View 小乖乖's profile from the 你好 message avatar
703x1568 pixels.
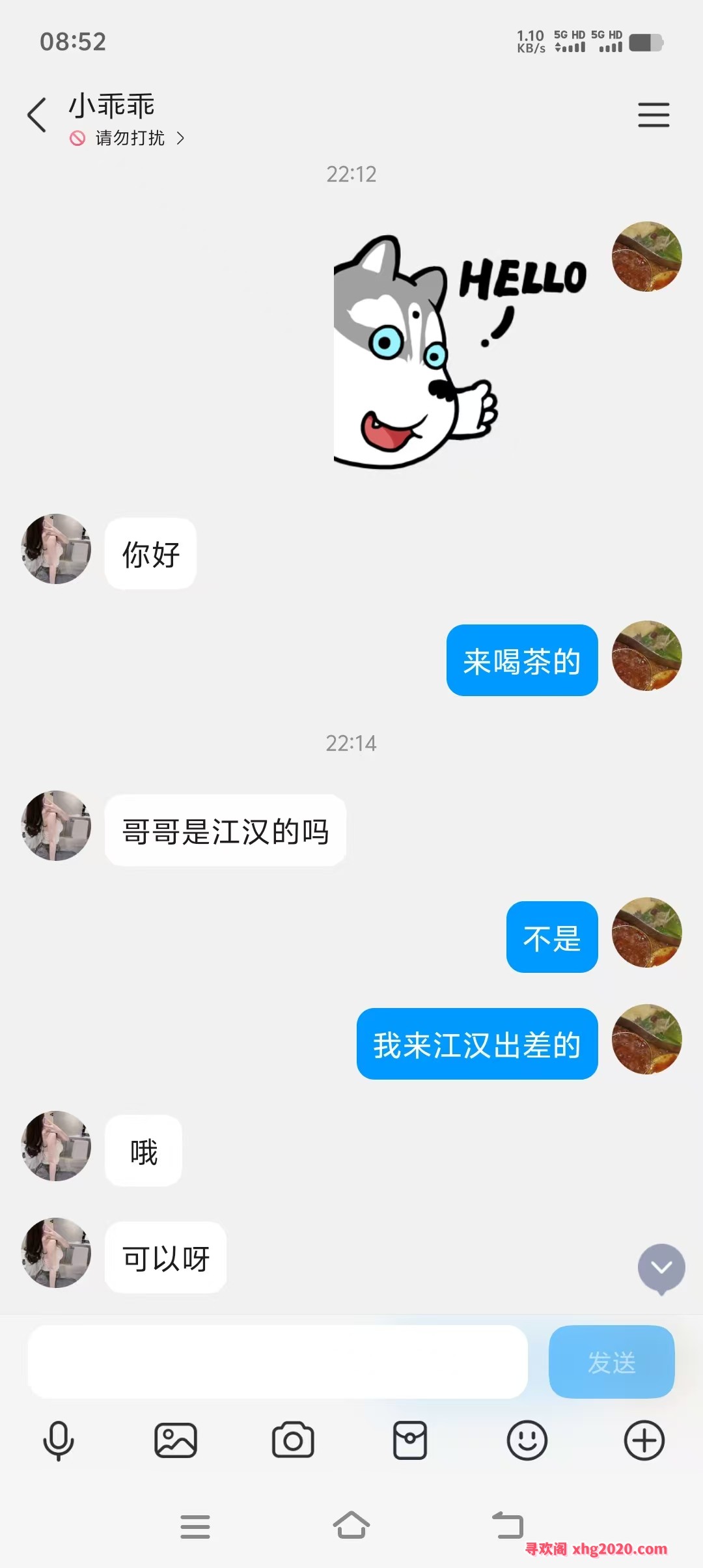[x=56, y=549]
